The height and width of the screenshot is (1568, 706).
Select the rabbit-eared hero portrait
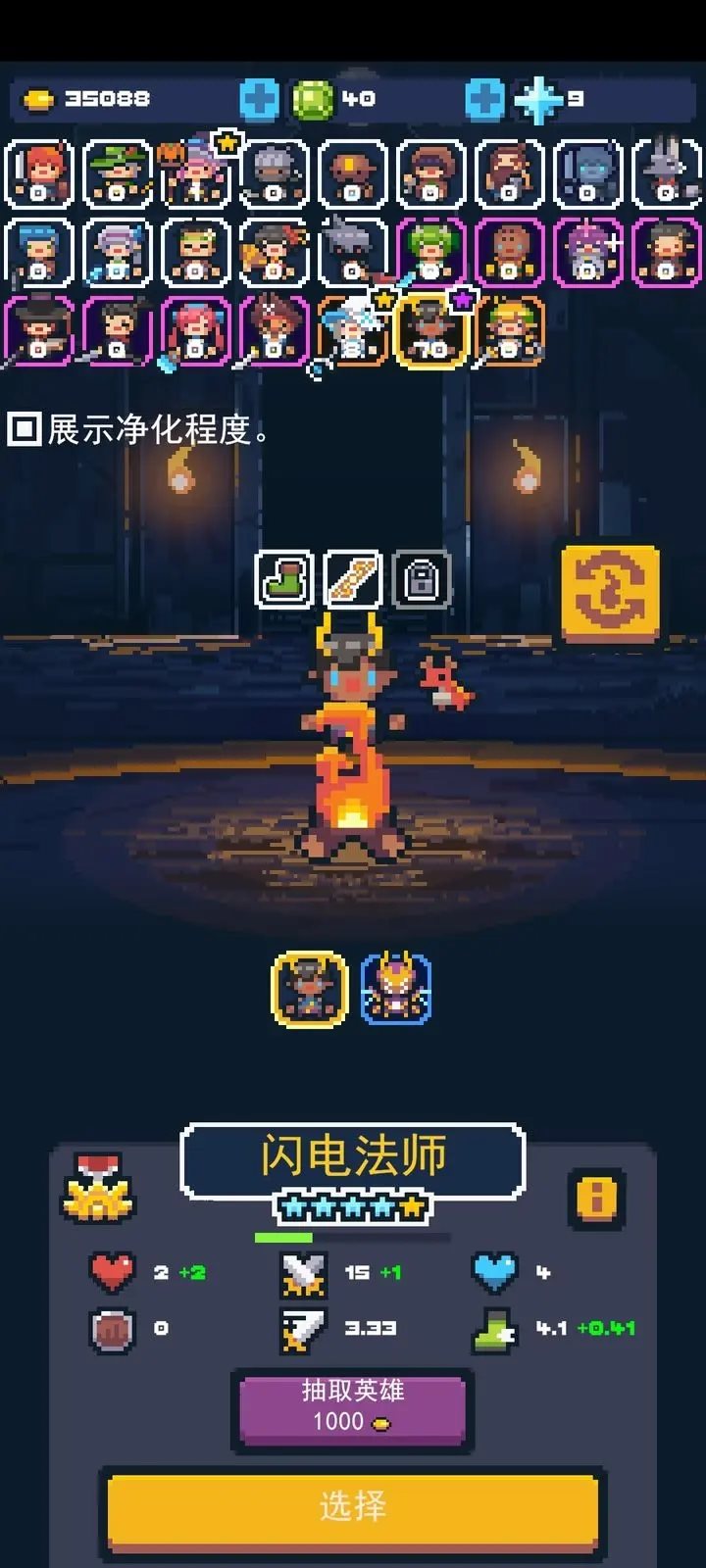click(667, 174)
